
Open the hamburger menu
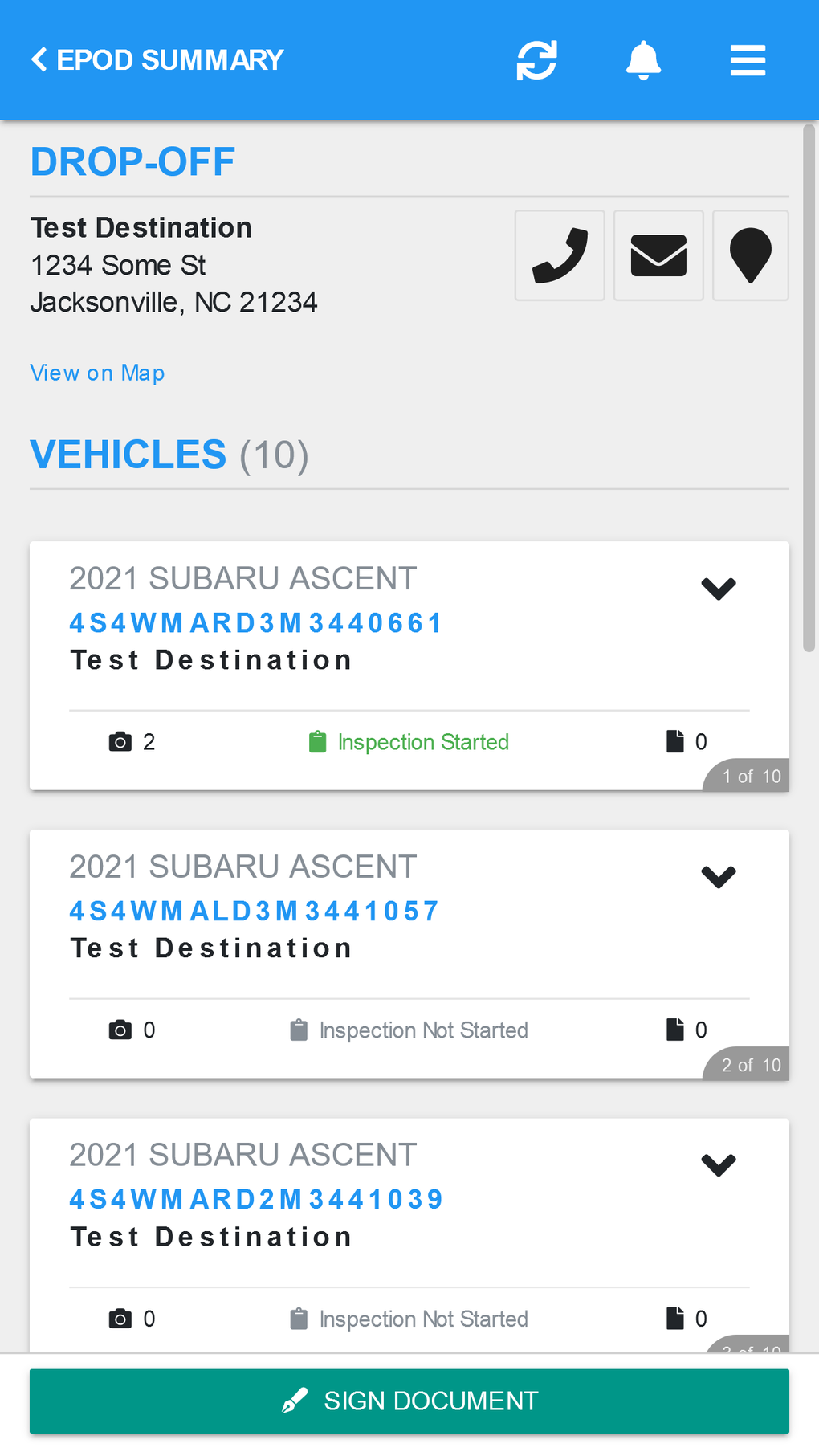tap(747, 59)
